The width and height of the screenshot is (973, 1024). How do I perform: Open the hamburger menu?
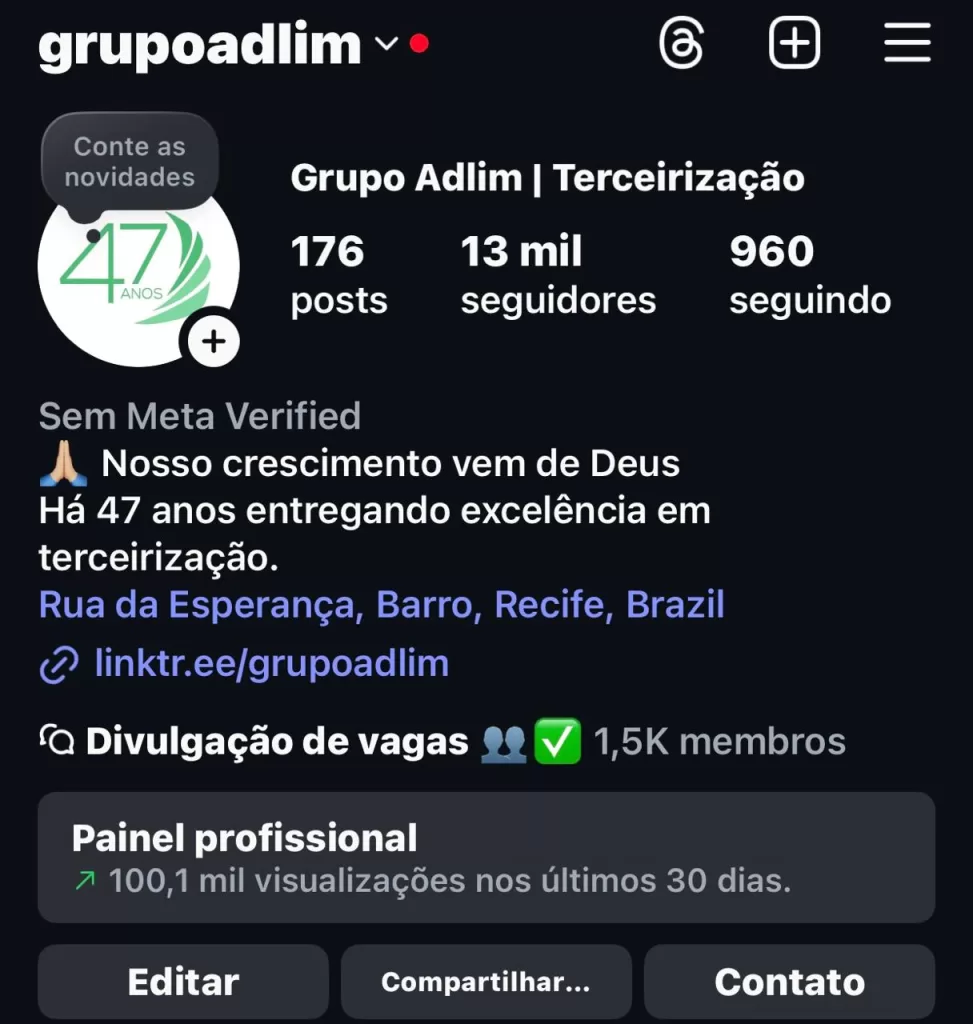click(x=907, y=45)
